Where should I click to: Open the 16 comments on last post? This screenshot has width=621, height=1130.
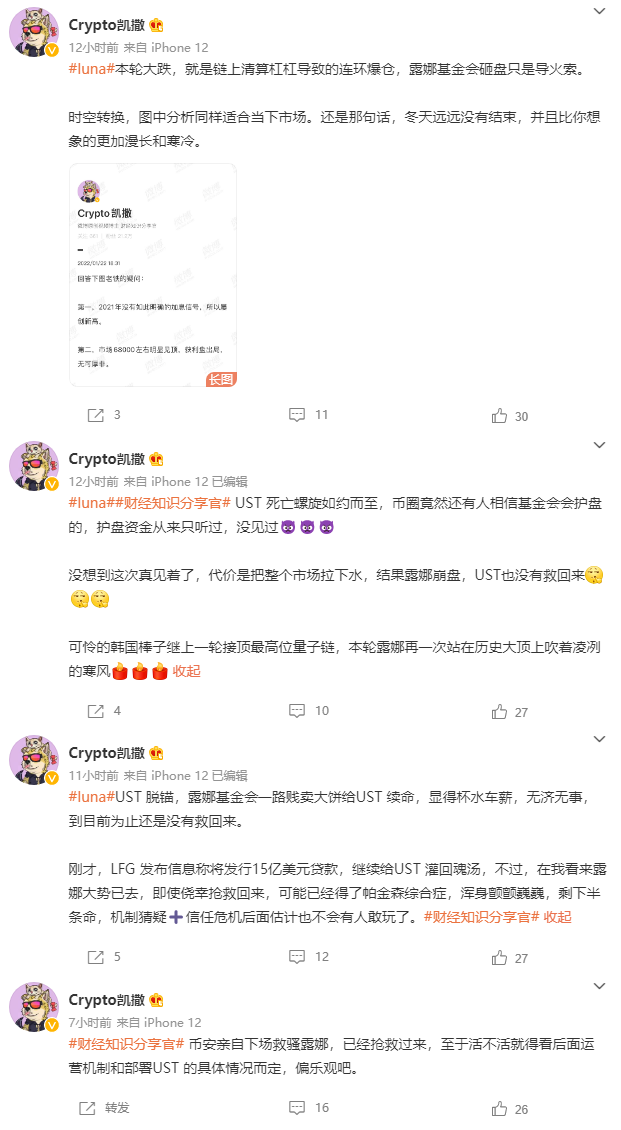[308, 1108]
